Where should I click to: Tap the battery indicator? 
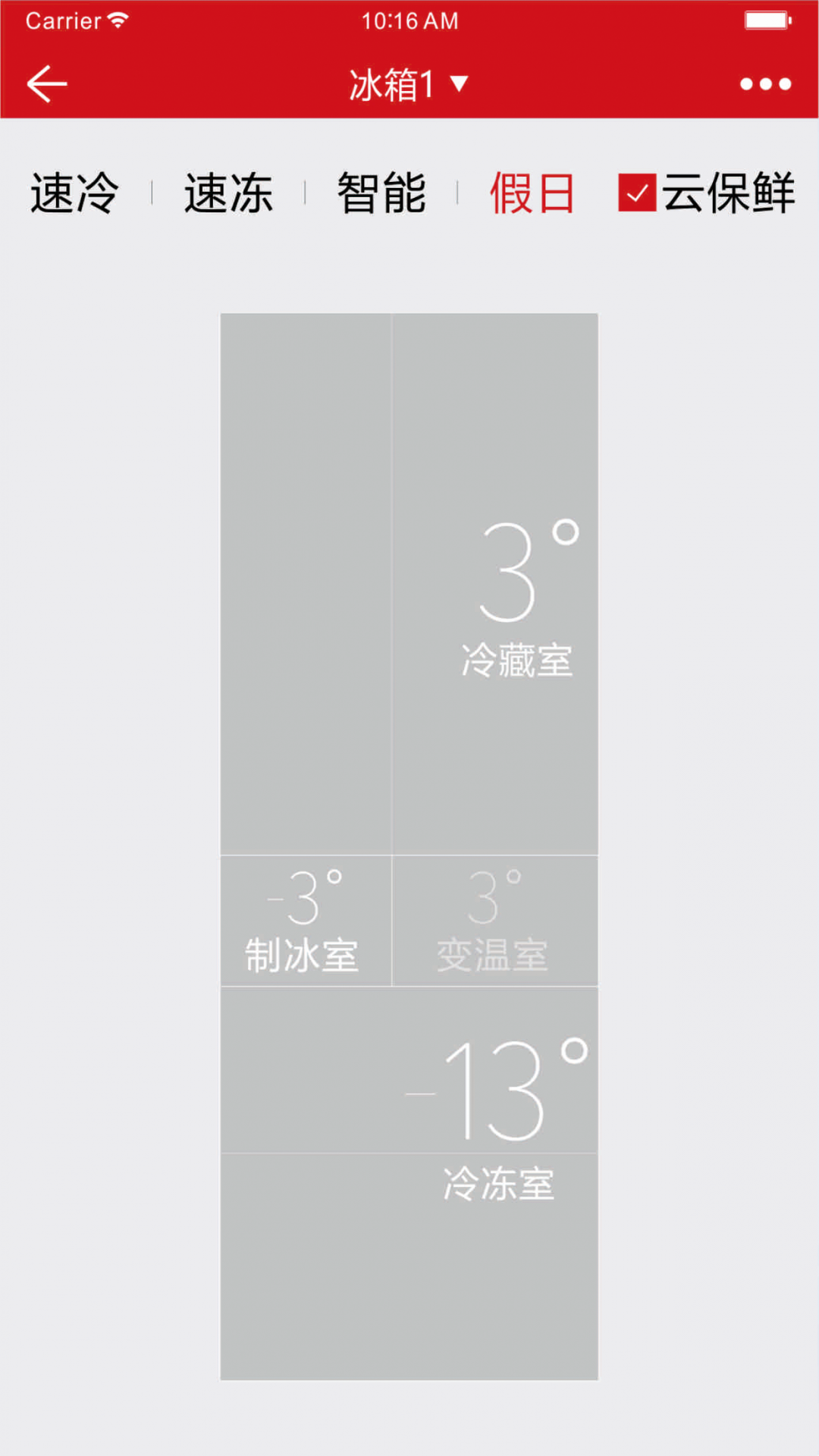(767, 20)
